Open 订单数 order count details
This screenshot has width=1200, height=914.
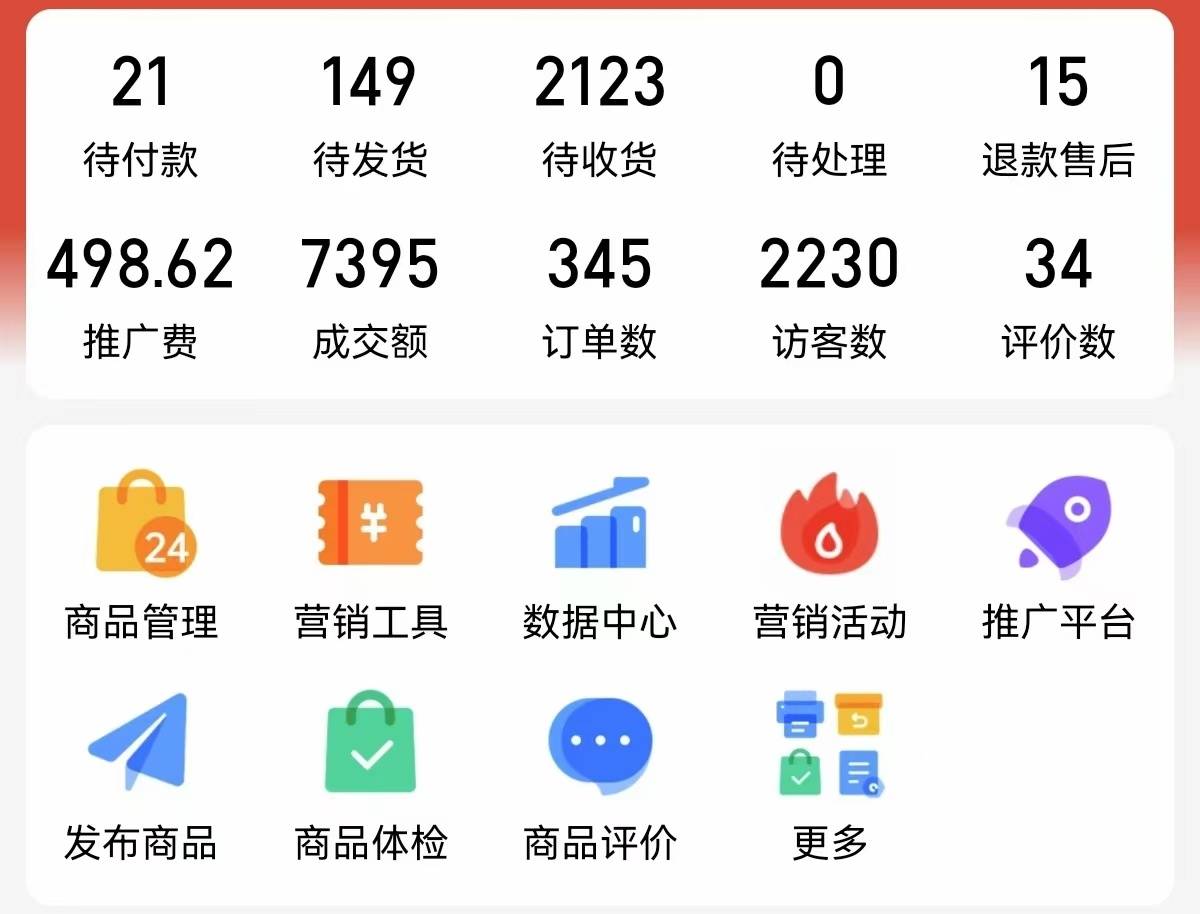pyautogui.click(x=600, y=300)
